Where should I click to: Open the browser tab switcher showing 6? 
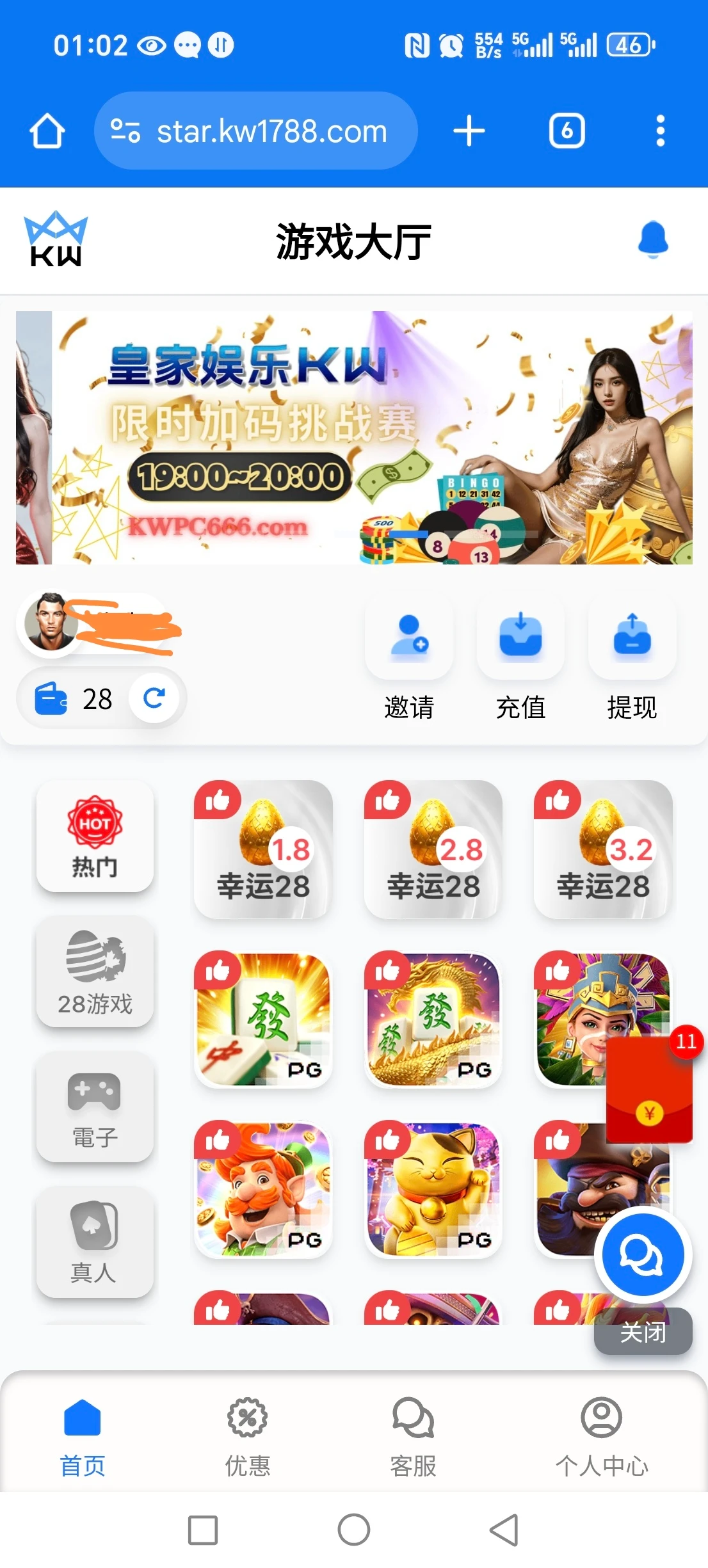[566, 130]
